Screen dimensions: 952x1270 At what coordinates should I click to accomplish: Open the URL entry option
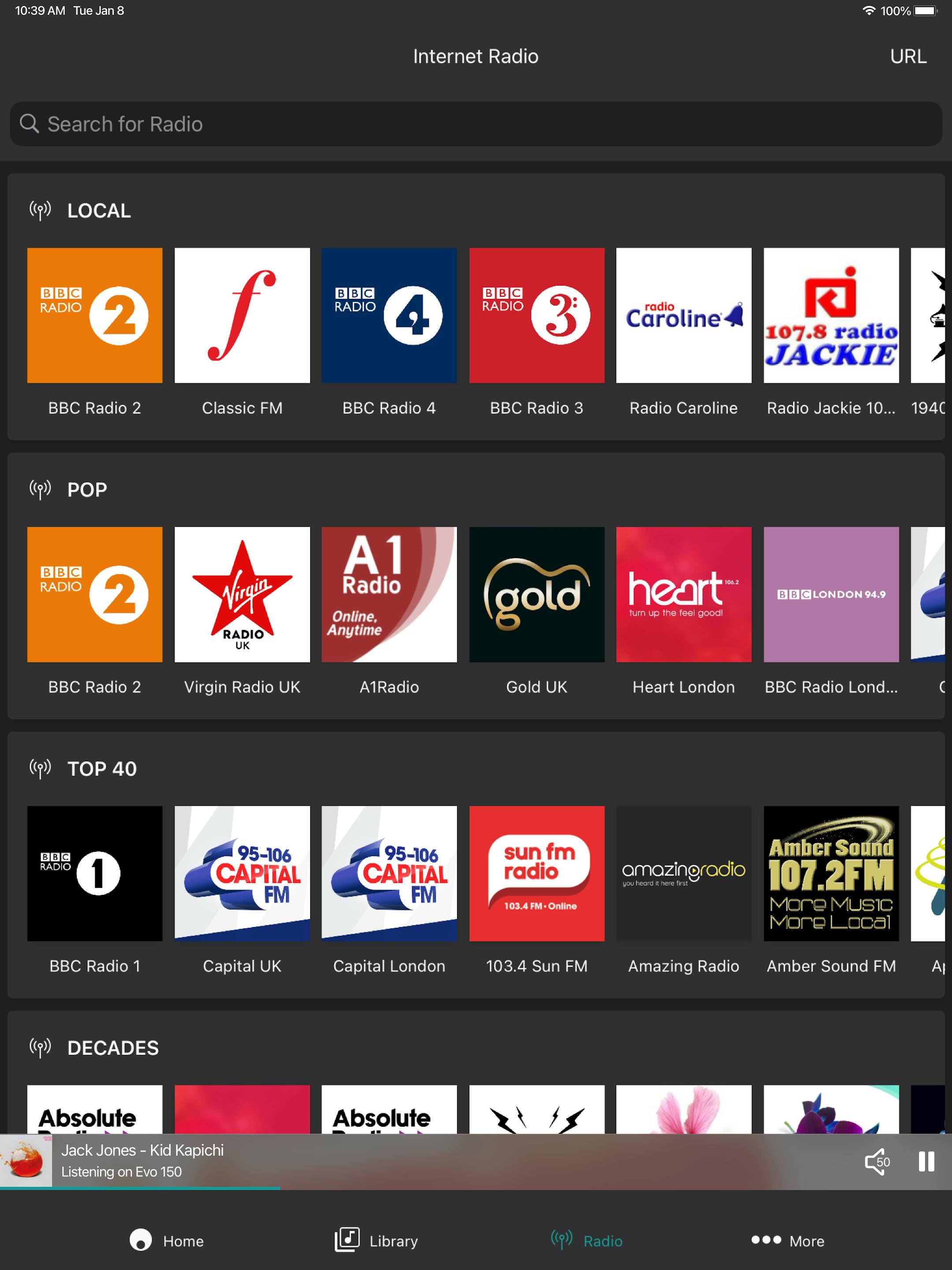907,56
